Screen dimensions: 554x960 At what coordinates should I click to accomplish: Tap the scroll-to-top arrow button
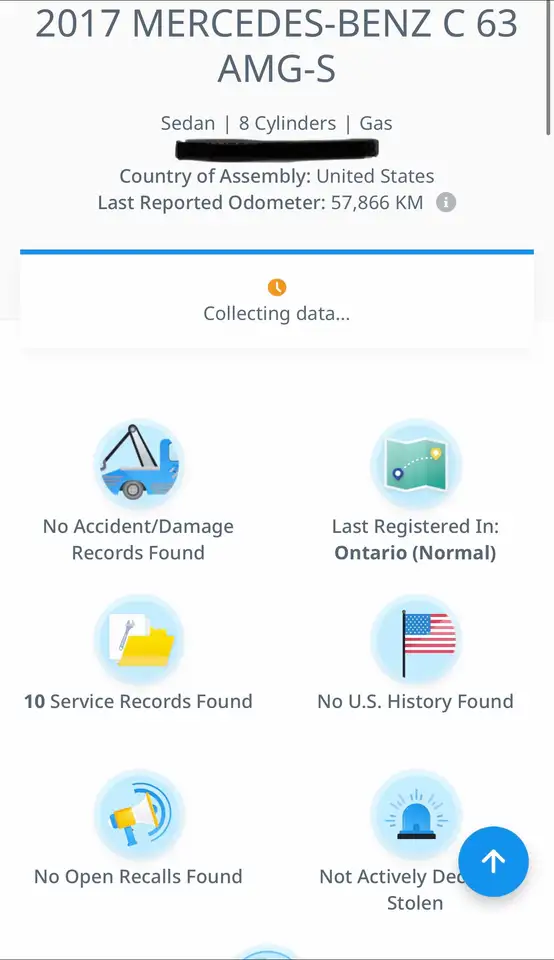(493, 861)
